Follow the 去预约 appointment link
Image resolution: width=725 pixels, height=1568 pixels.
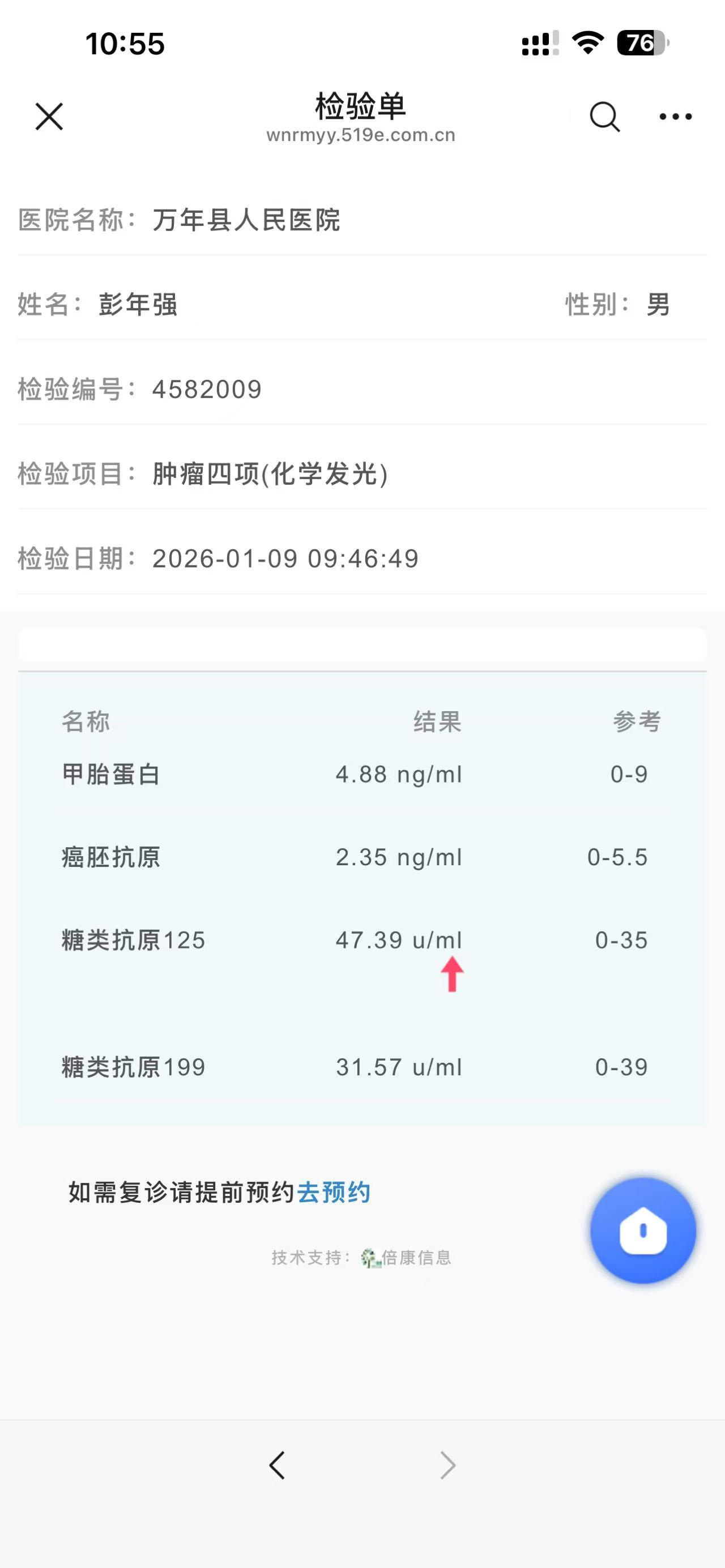click(334, 1193)
